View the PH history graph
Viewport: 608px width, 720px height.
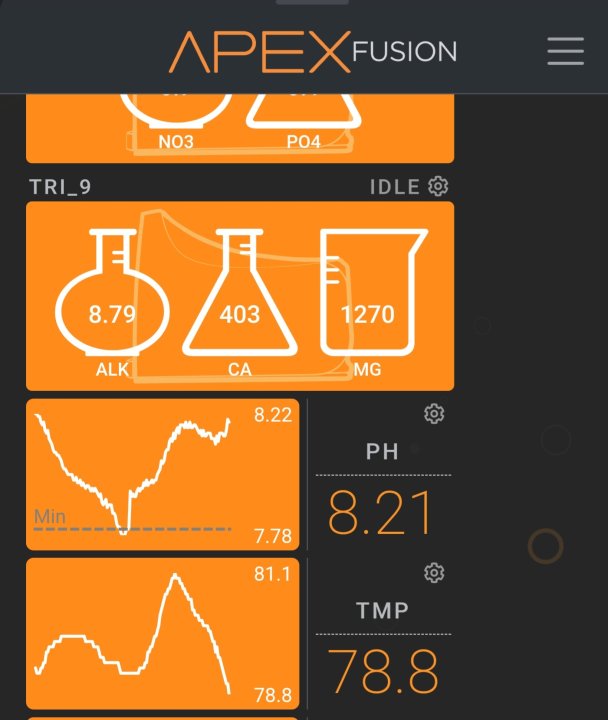[x=162, y=474]
